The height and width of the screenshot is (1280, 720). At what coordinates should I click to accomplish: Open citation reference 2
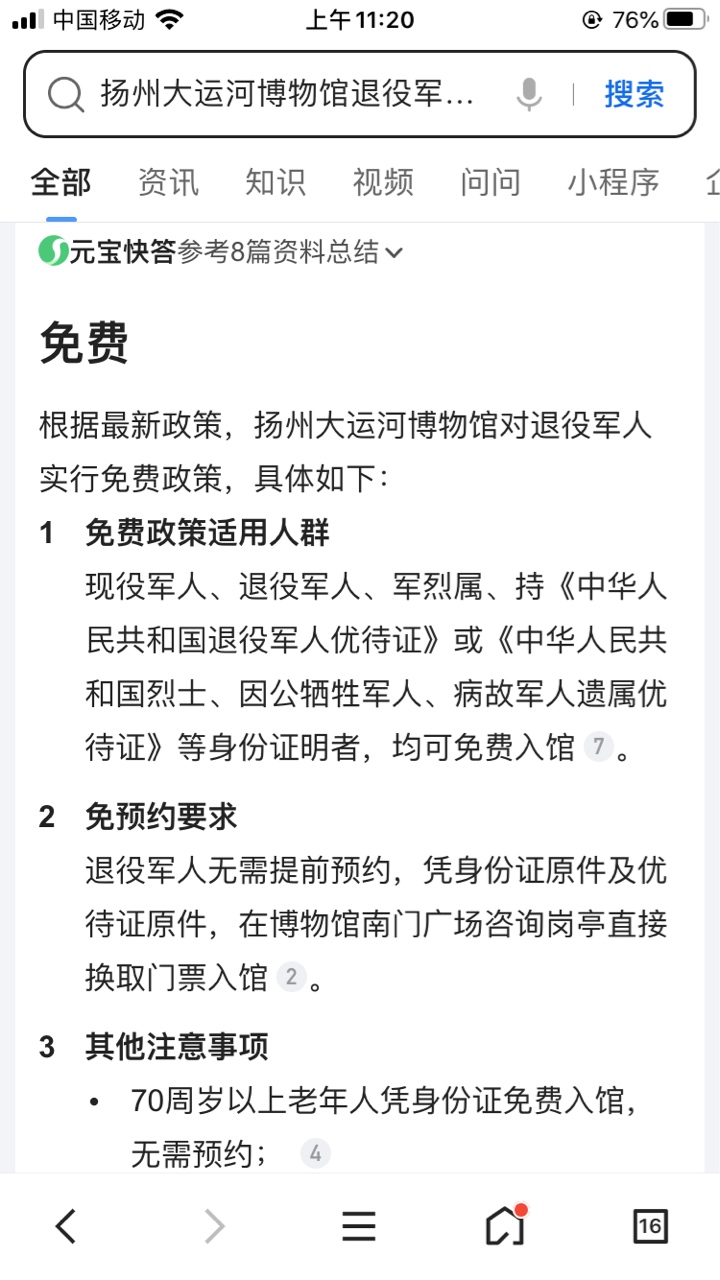pos(291,976)
